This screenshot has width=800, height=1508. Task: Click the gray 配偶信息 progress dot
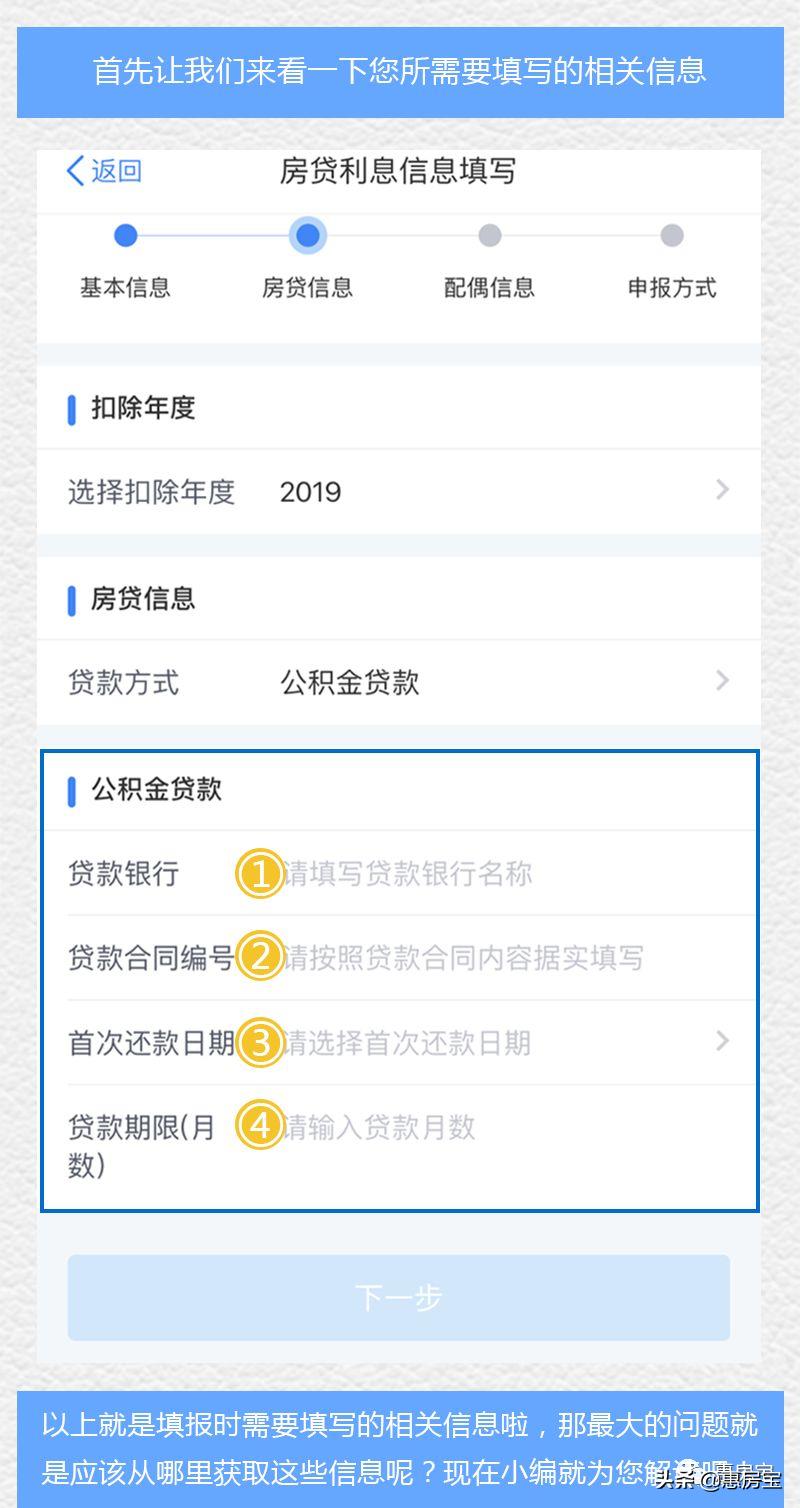(x=488, y=235)
